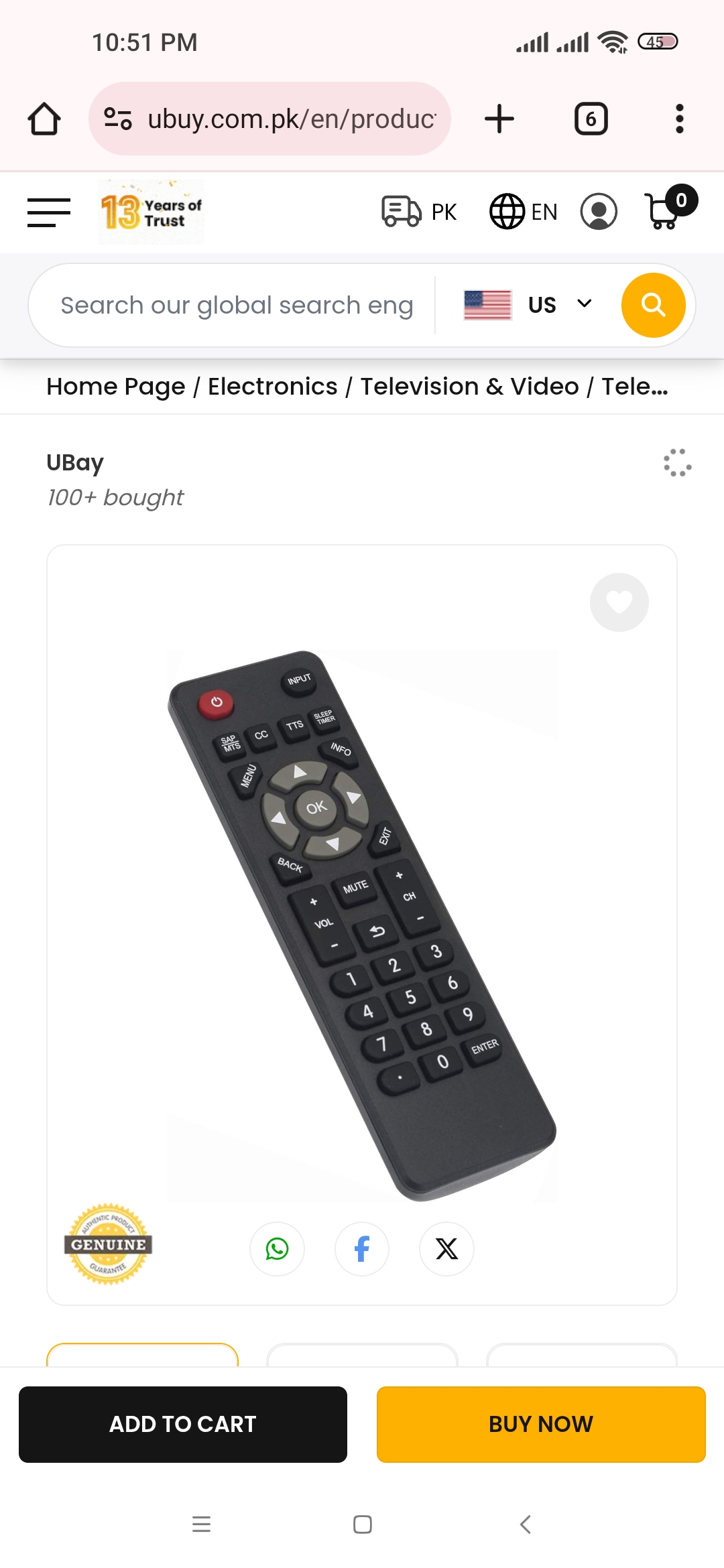
Task: Open the user account profile
Action: point(599,212)
